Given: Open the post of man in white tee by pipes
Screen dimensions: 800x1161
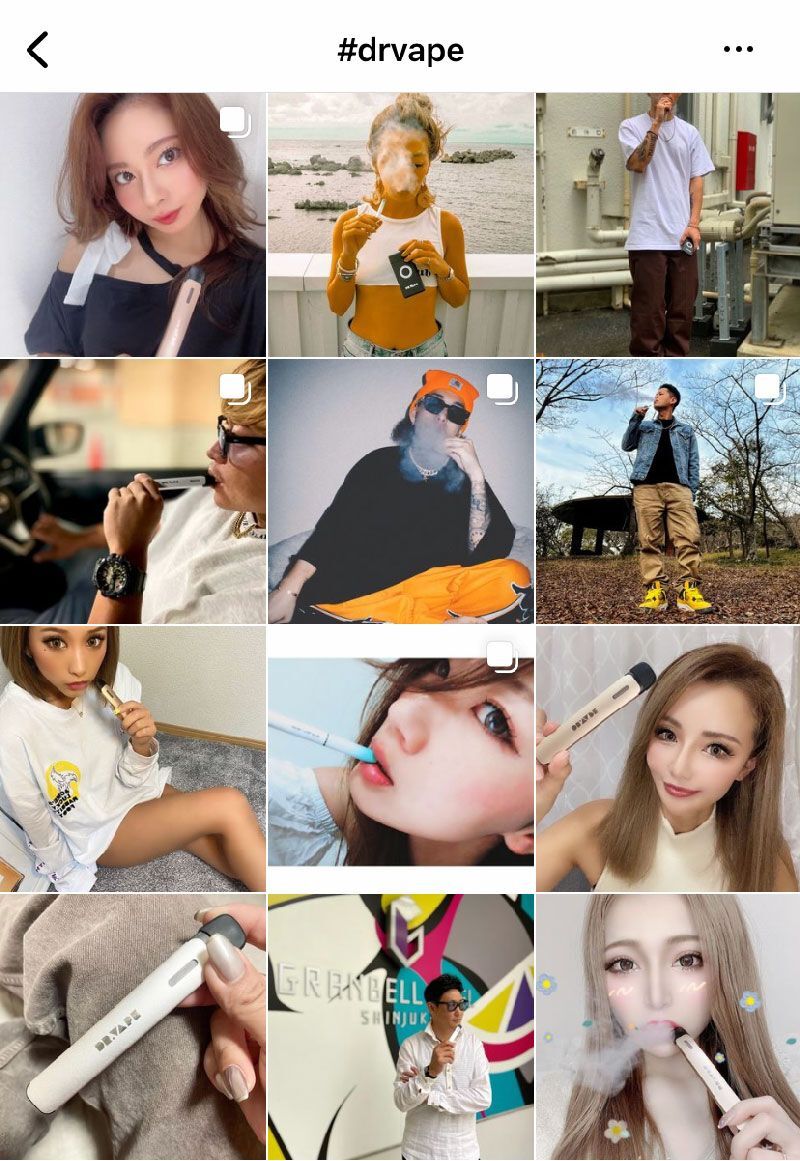Looking at the screenshot, I should coord(667,225).
